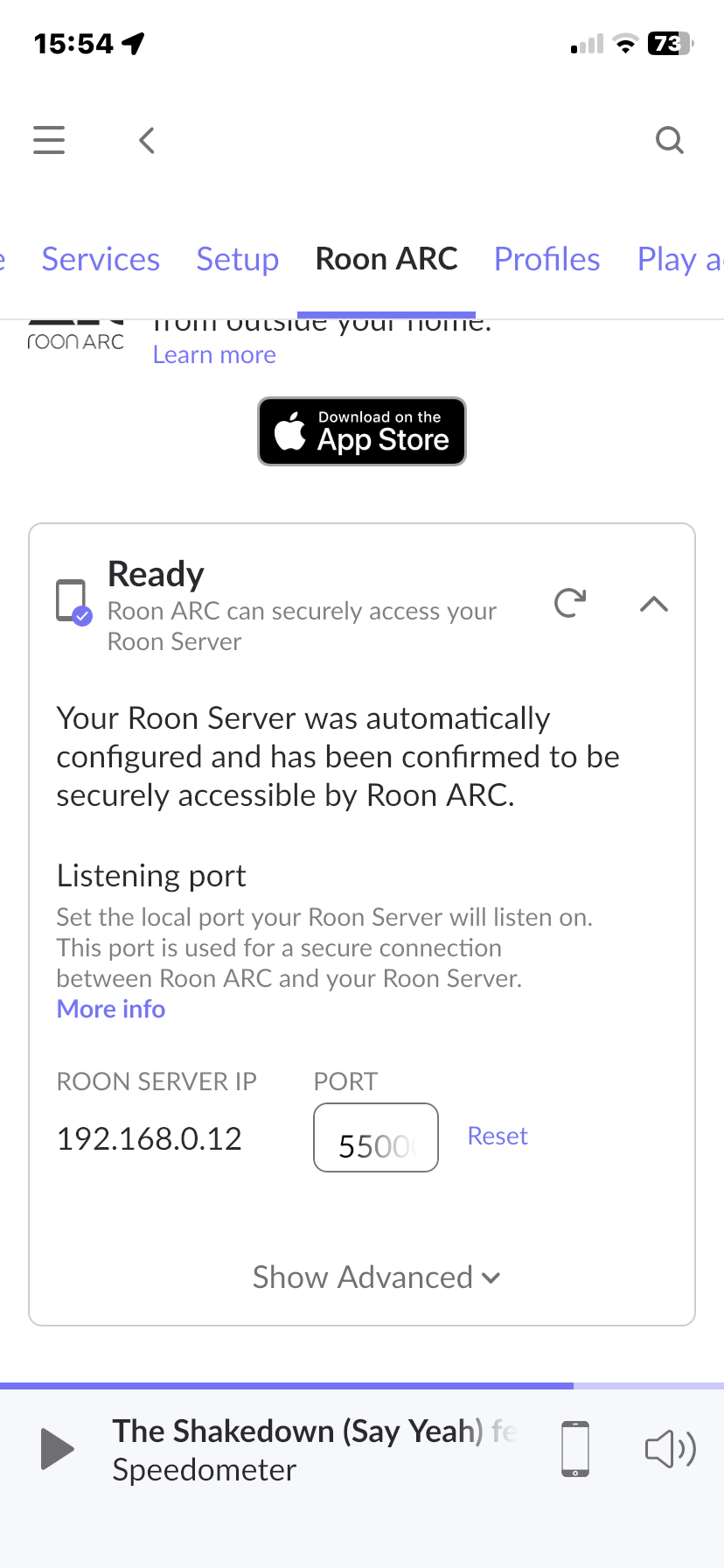Switch to the Profiles tab
The width and height of the screenshot is (724, 1568).
click(x=547, y=259)
